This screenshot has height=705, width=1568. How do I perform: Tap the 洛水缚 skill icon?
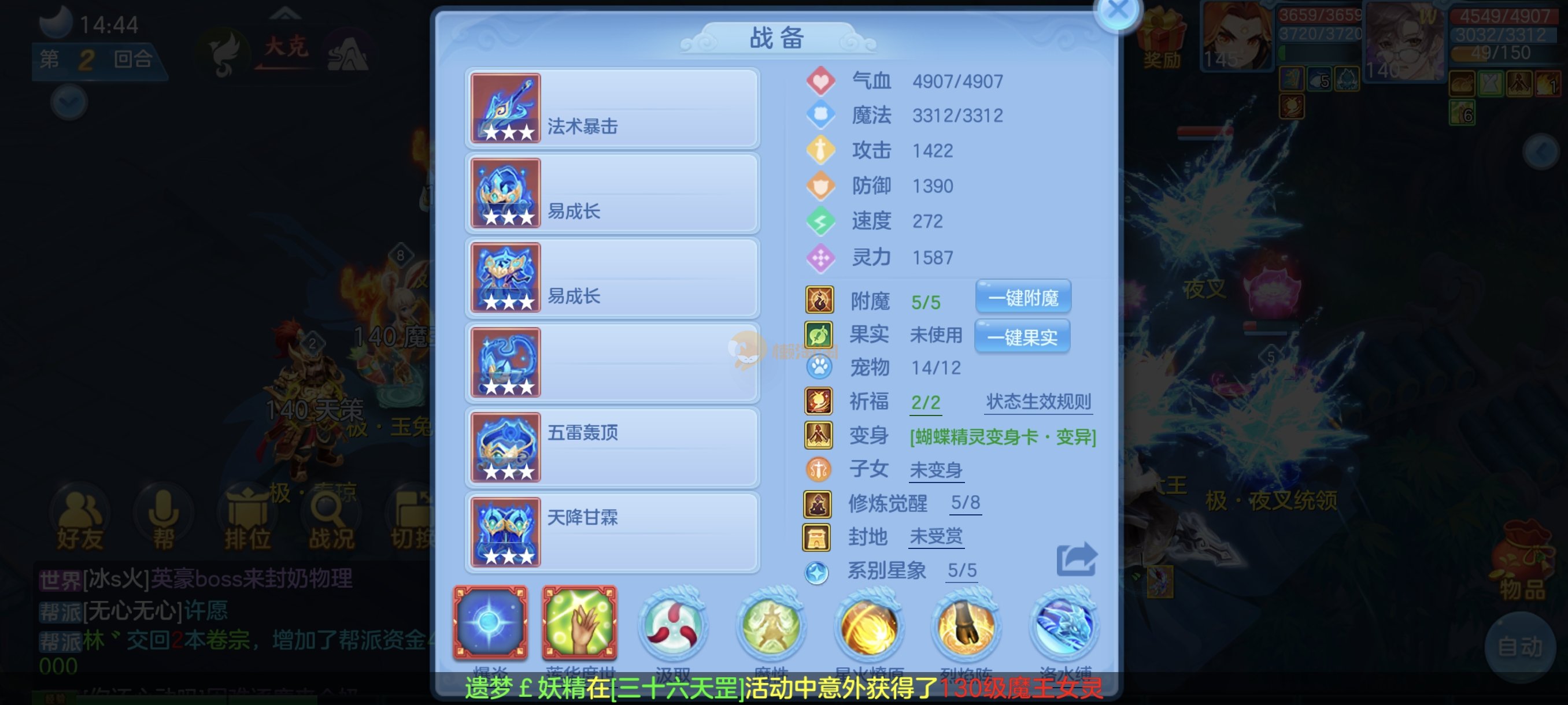tap(1063, 626)
